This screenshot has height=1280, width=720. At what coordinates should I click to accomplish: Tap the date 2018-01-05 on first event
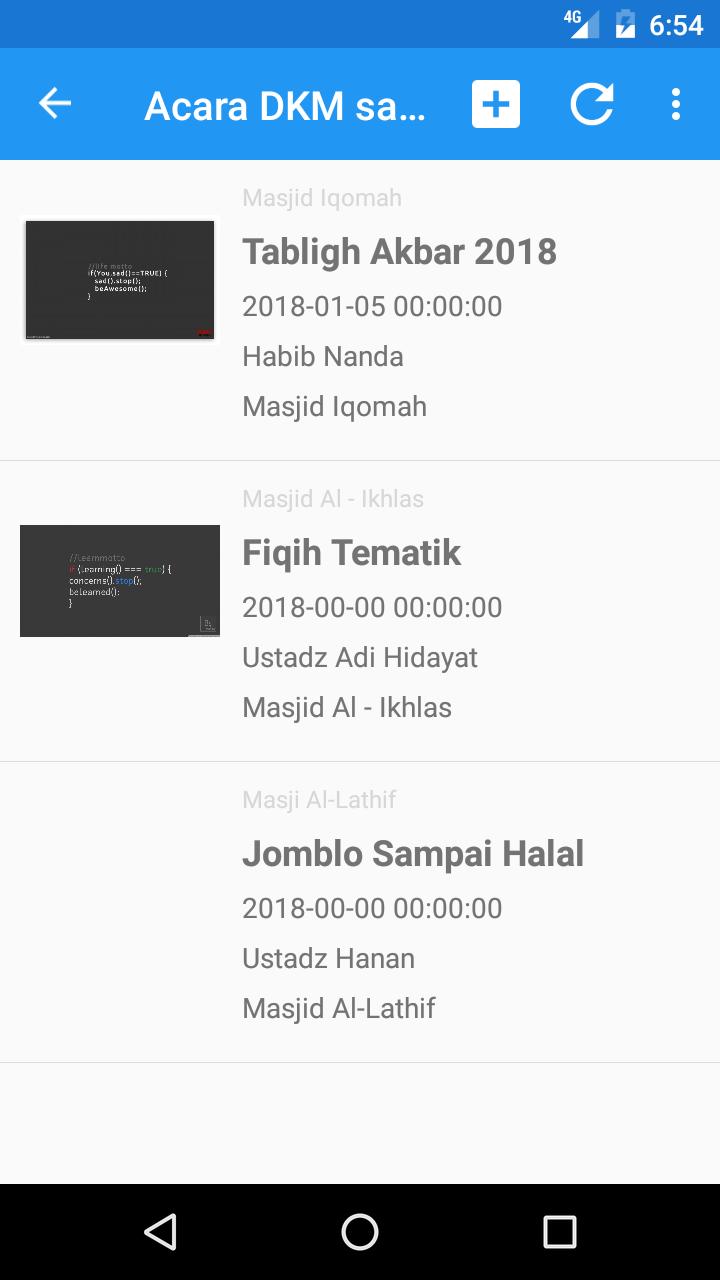pyautogui.click(x=371, y=306)
